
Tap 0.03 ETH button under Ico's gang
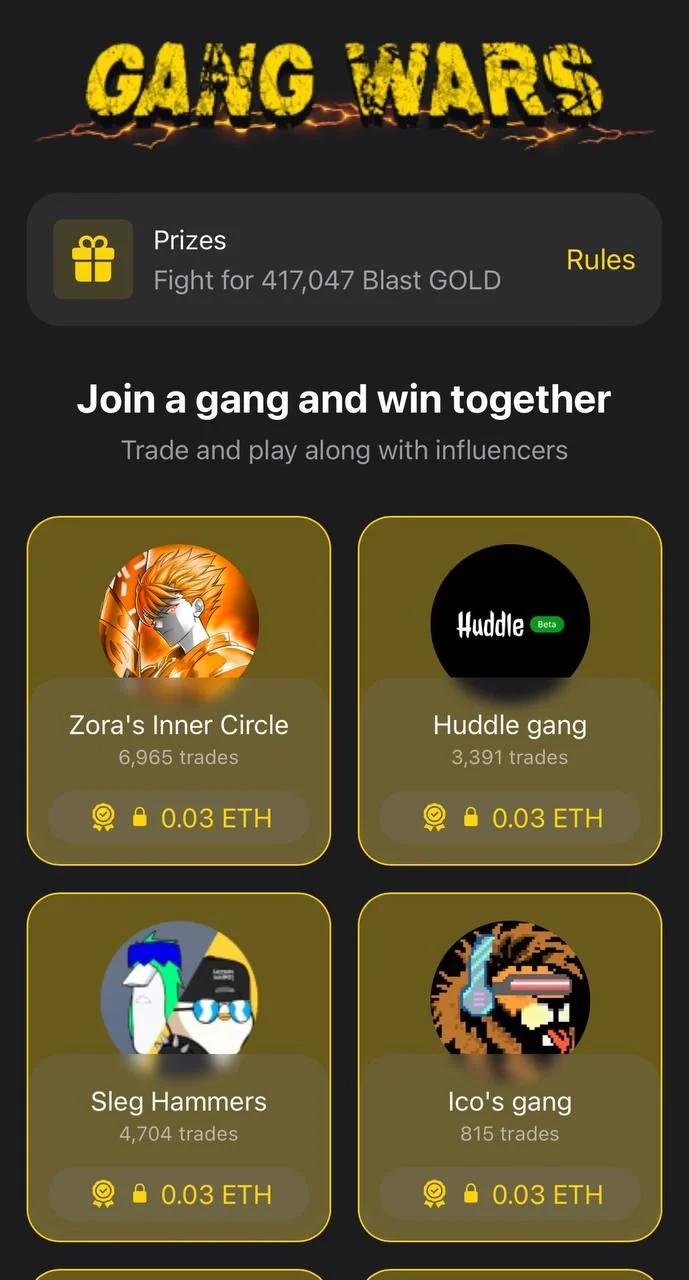pyautogui.click(x=510, y=1194)
